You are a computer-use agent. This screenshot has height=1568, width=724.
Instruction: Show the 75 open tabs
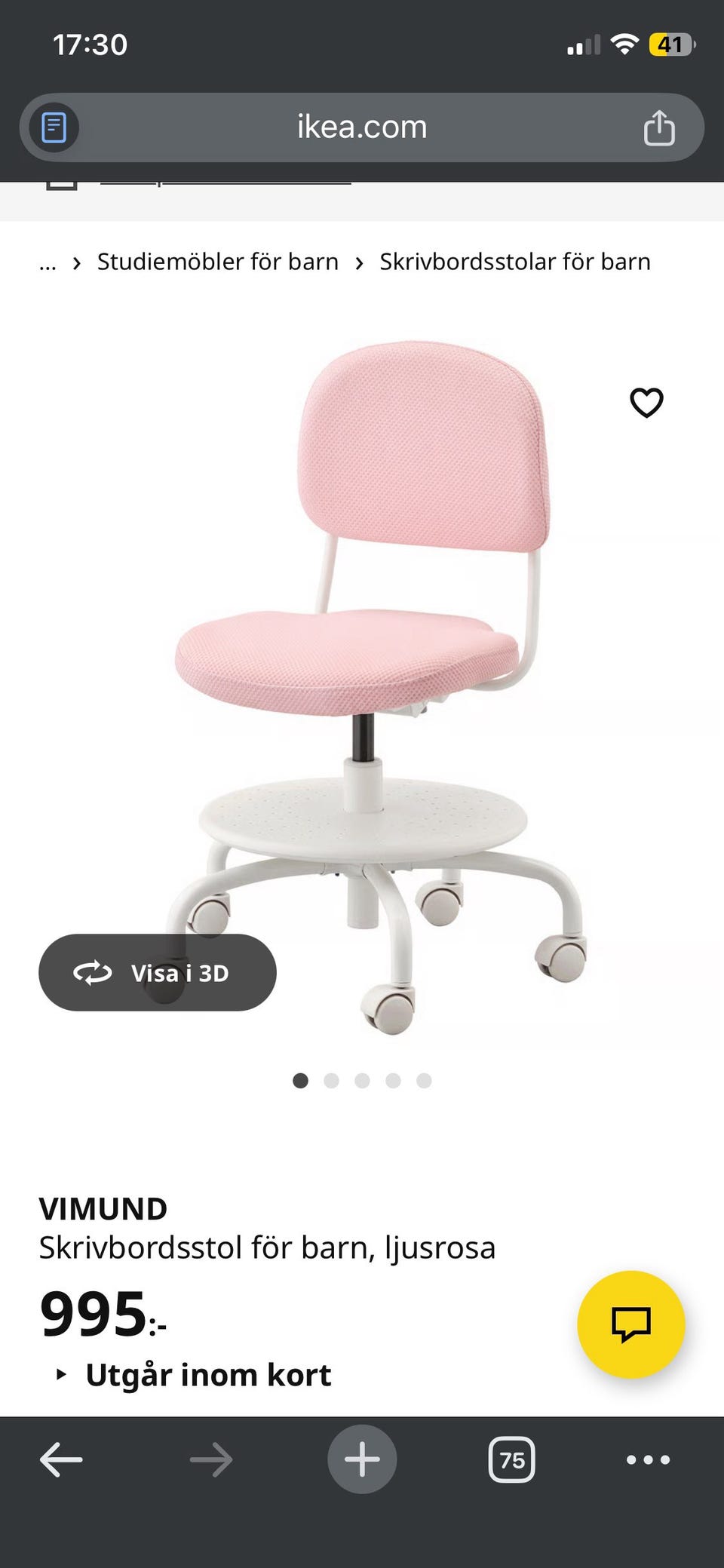point(512,1459)
